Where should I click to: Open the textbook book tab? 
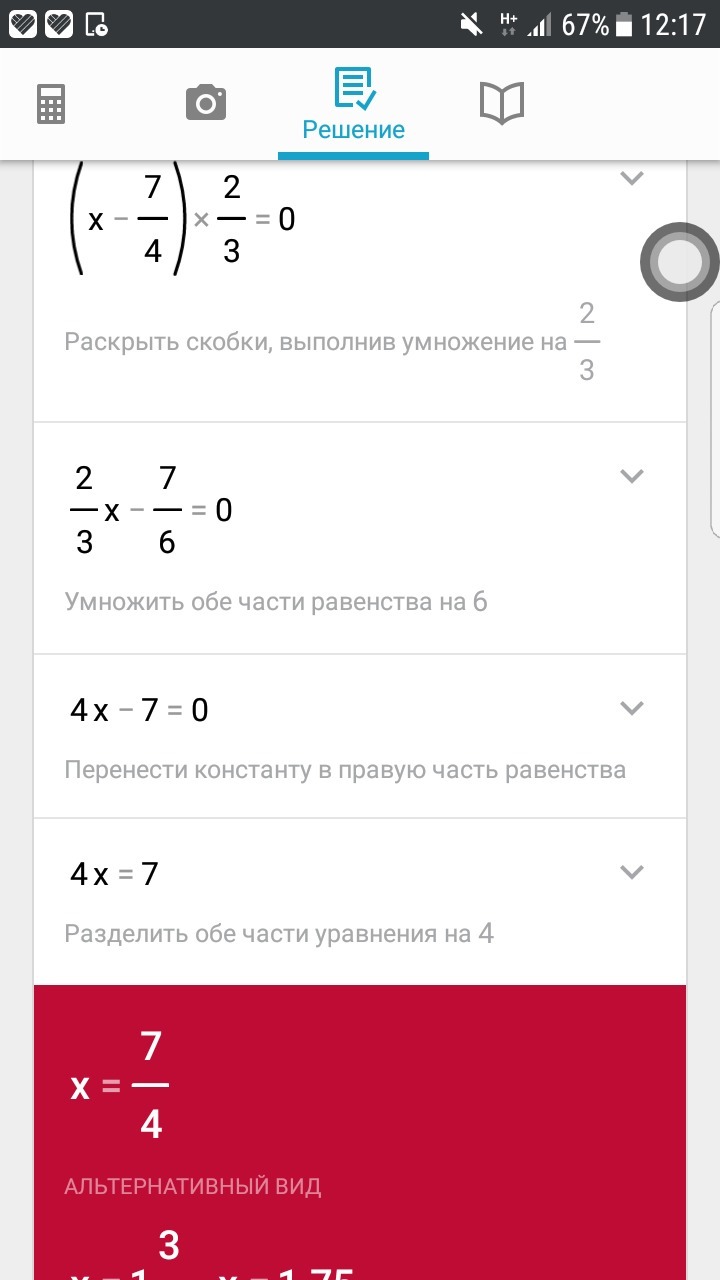click(501, 103)
